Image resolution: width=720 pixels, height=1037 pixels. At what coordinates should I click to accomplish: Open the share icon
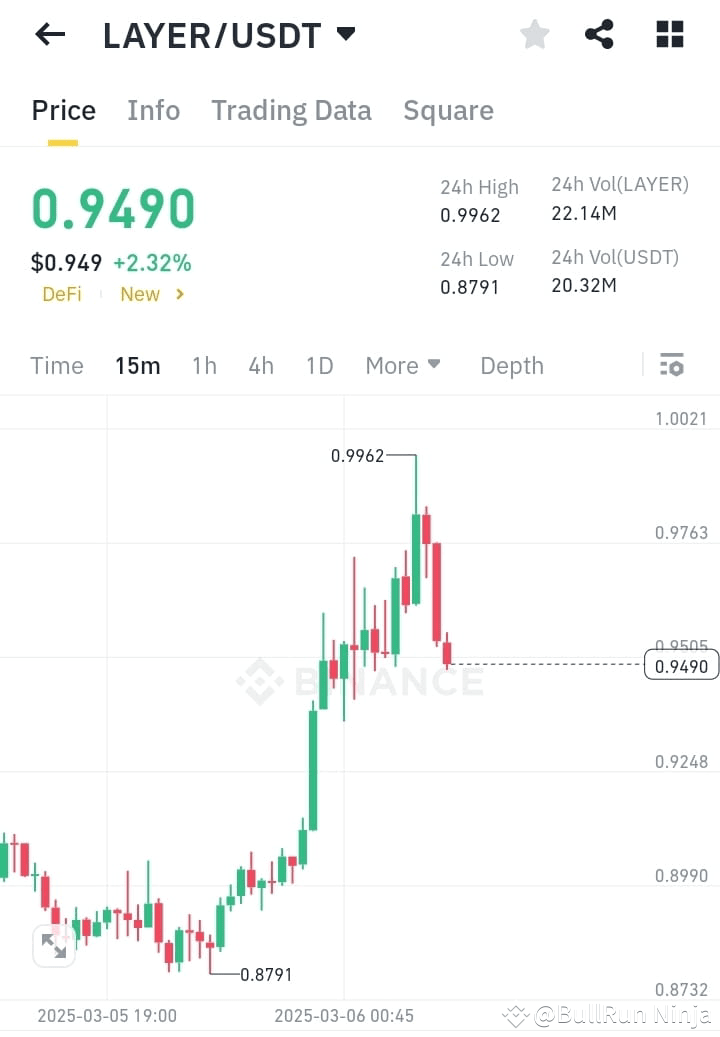click(x=599, y=33)
